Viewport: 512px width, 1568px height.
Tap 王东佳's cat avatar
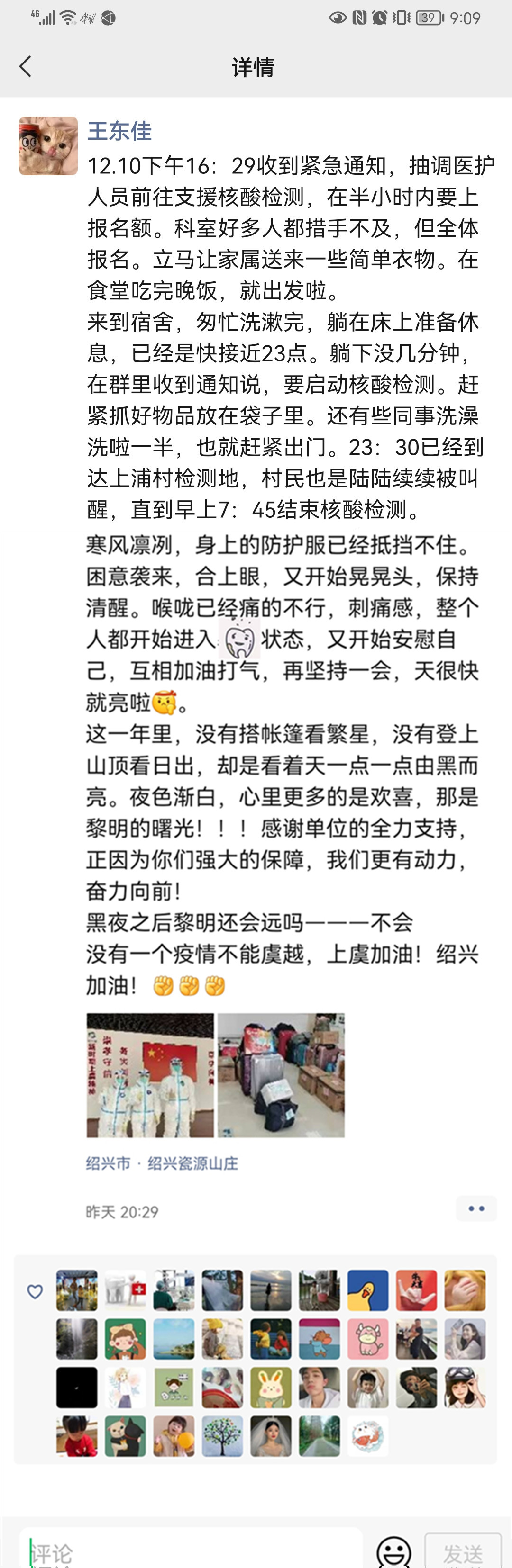pyautogui.click(x=48, y=146)
